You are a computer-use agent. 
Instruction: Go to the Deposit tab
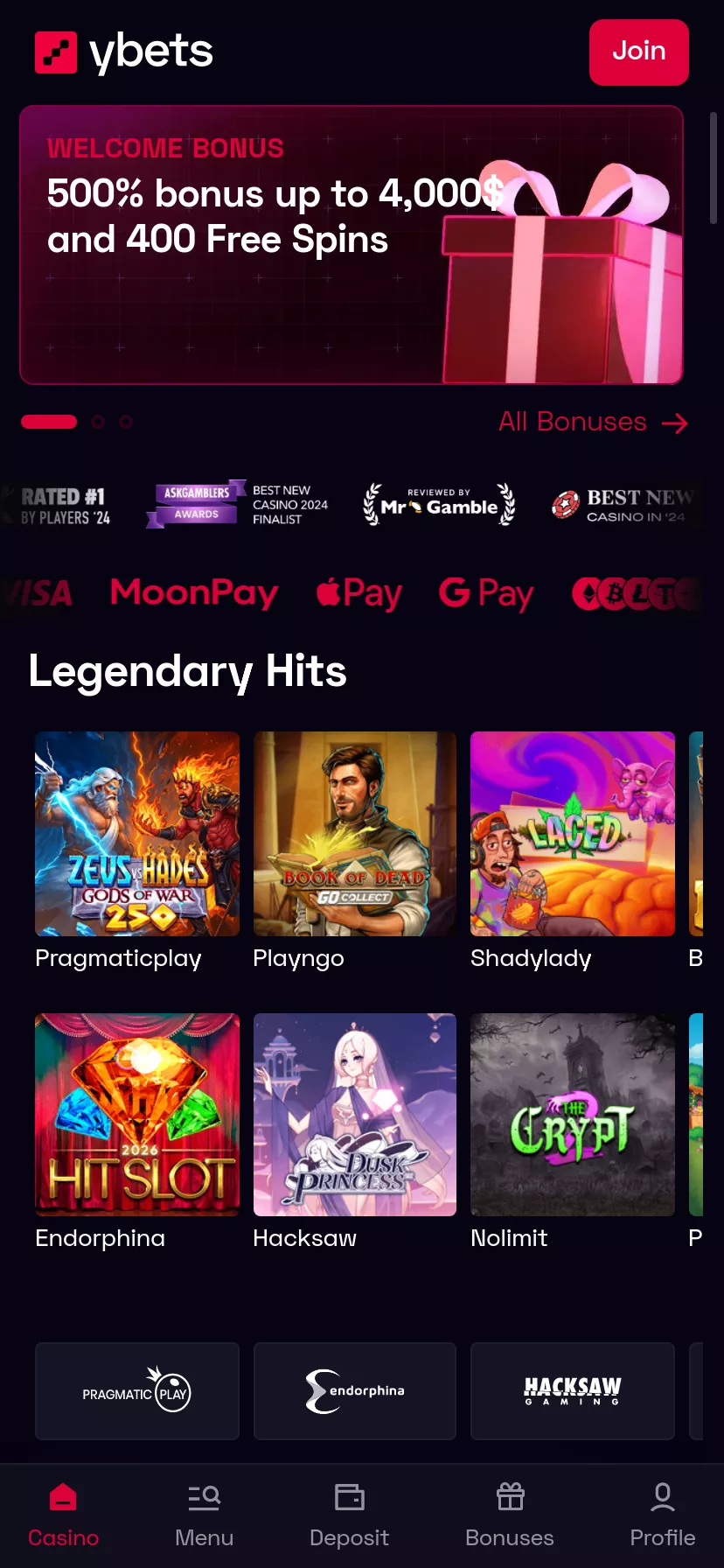pyautogui.click(x=349, y=1515)
